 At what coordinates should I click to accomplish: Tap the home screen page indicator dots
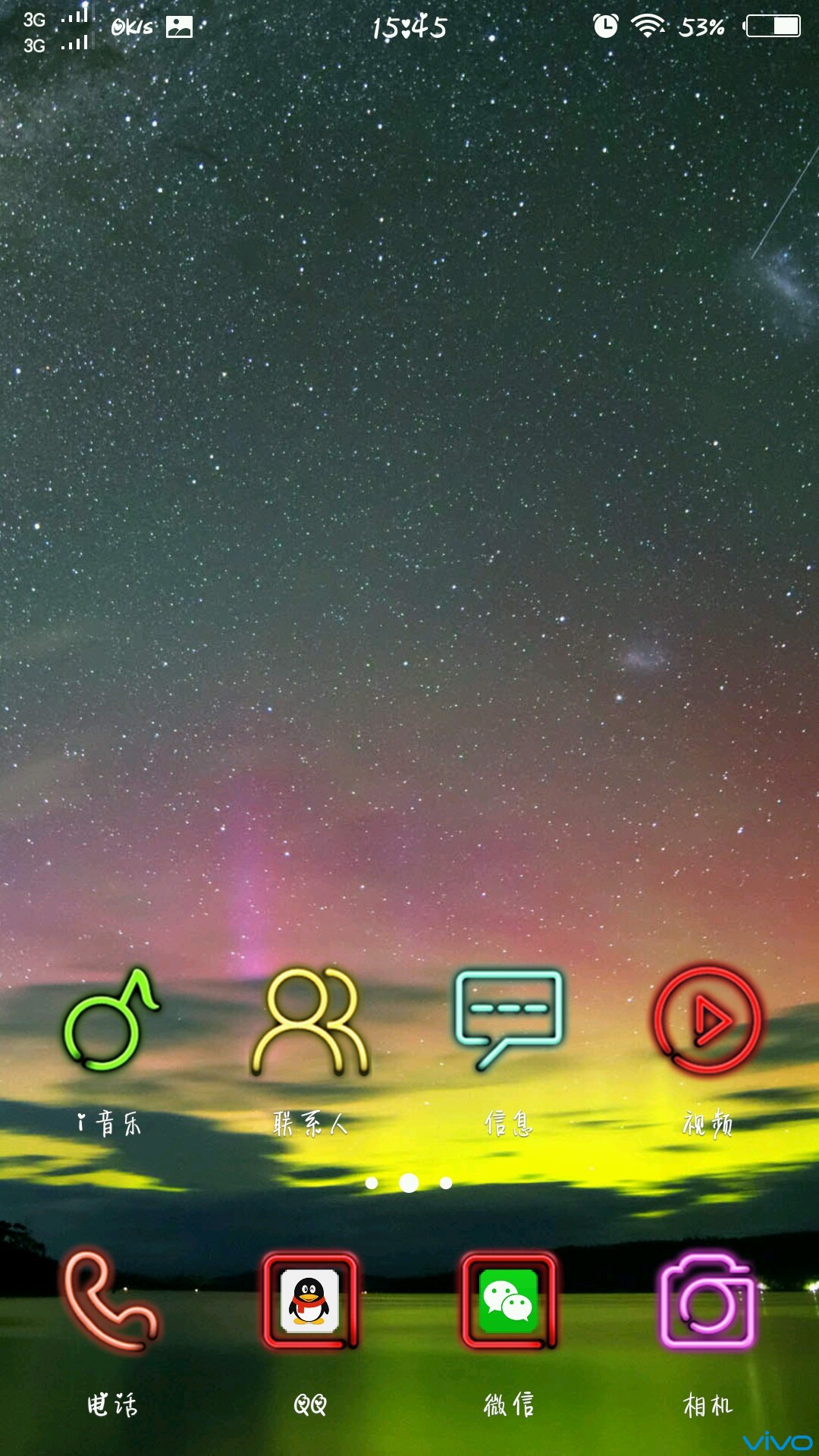coord(409,1183)
